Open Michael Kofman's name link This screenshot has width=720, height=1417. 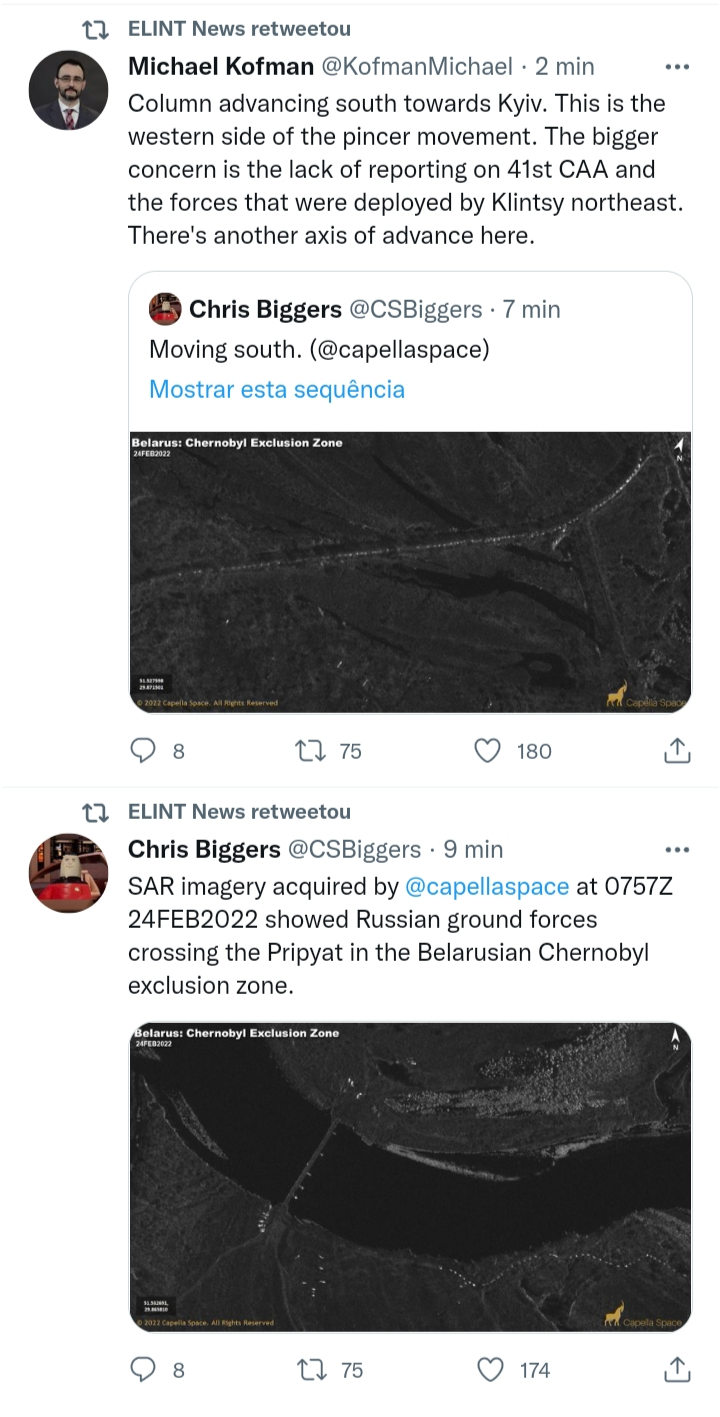(221, 67)
